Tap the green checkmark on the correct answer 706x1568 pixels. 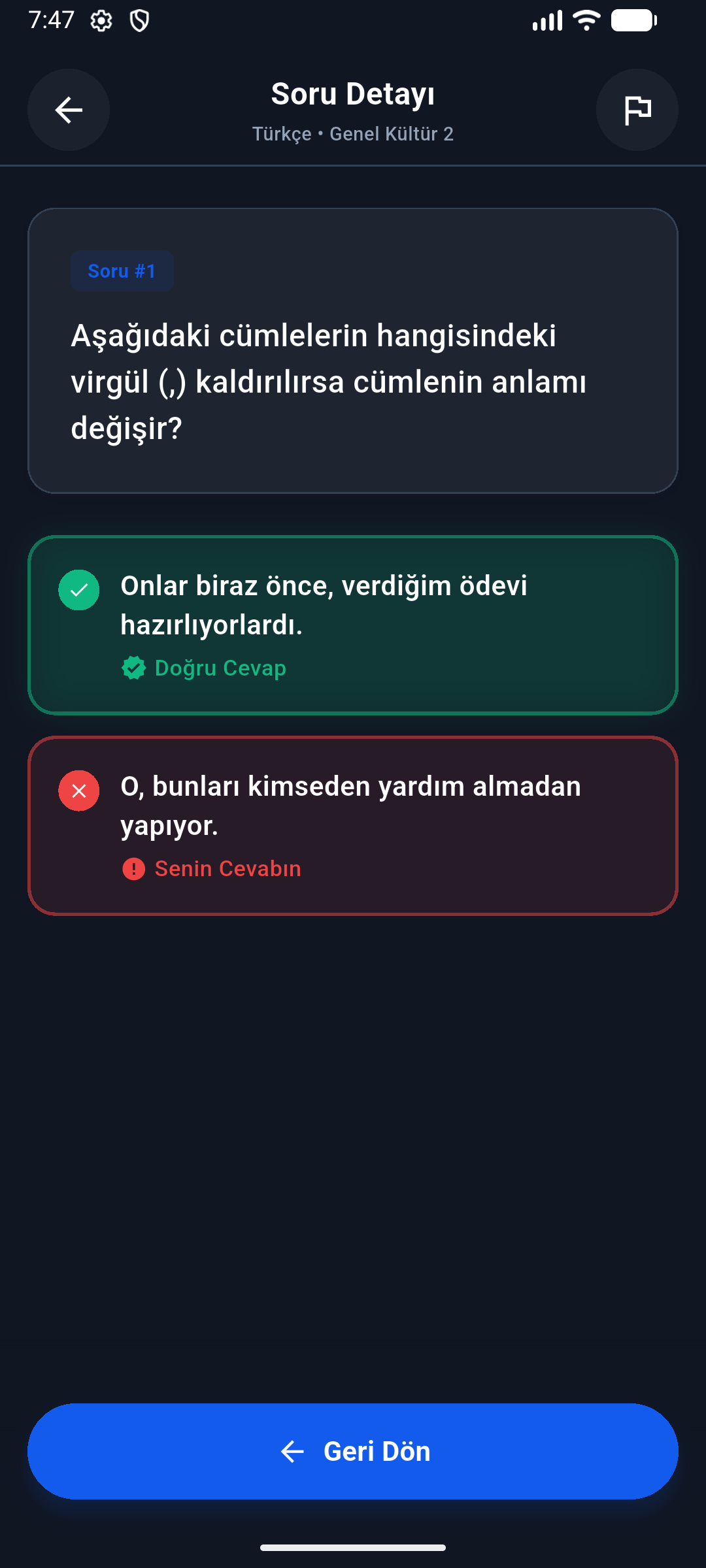point(78,590)
